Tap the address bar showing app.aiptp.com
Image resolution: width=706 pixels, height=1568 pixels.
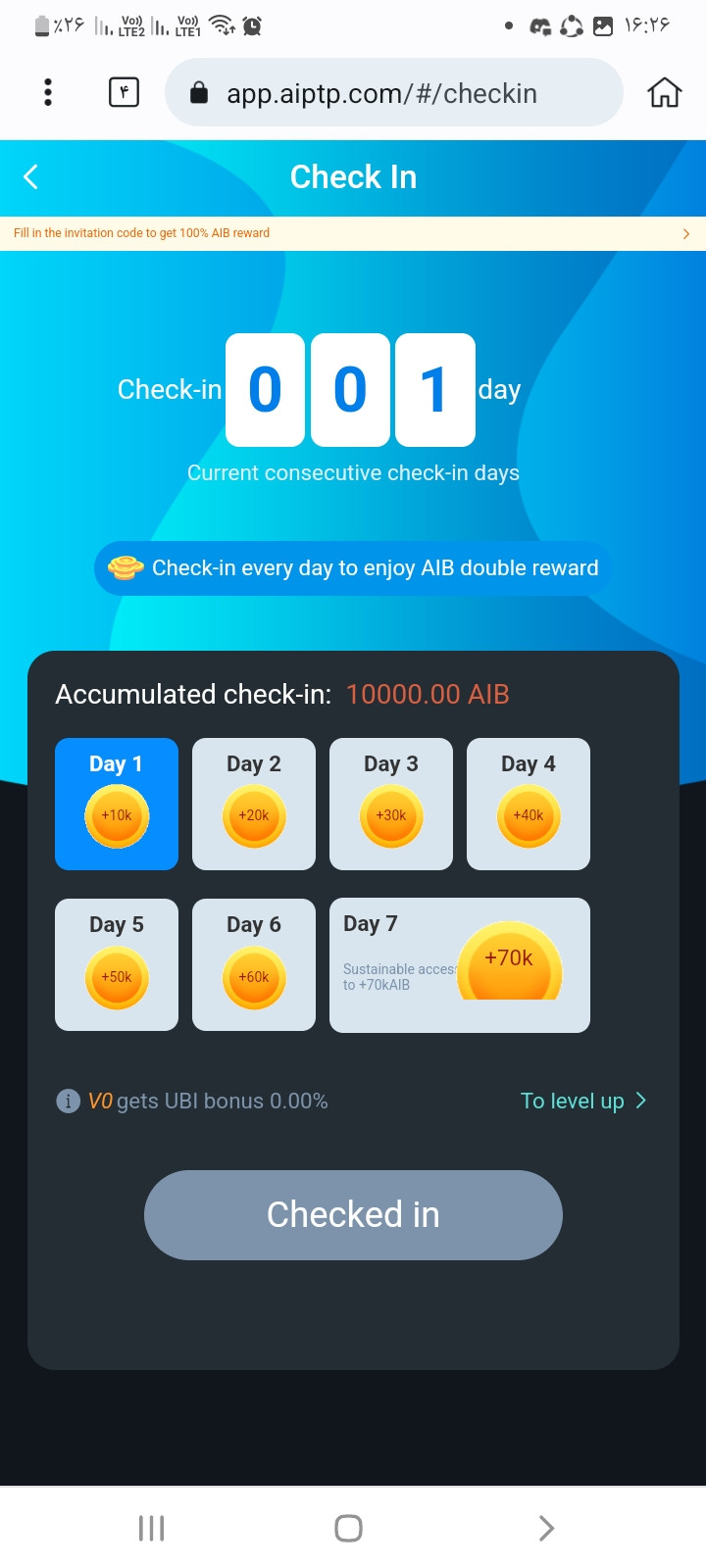click(x=394, y=92)
